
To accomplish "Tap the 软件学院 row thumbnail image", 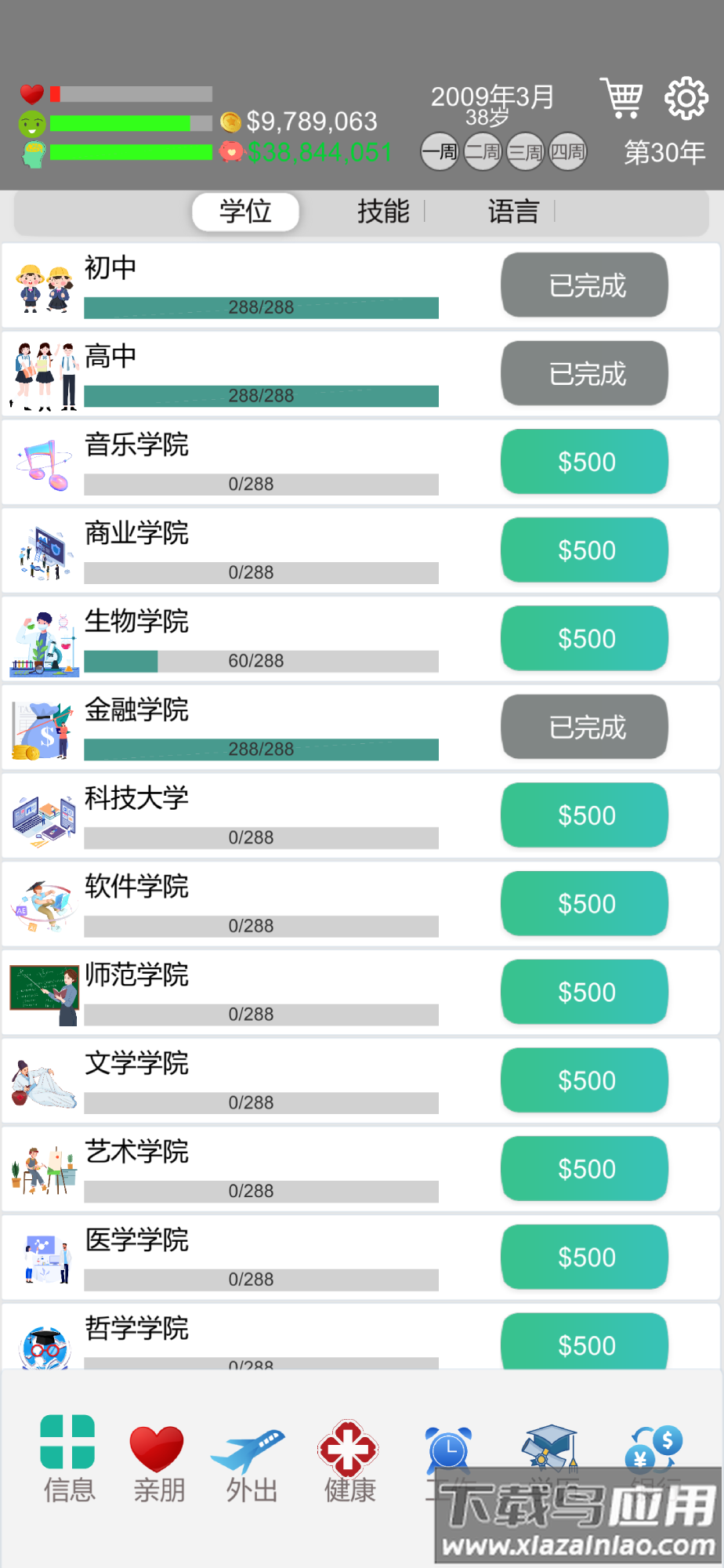I will [43, 902].
